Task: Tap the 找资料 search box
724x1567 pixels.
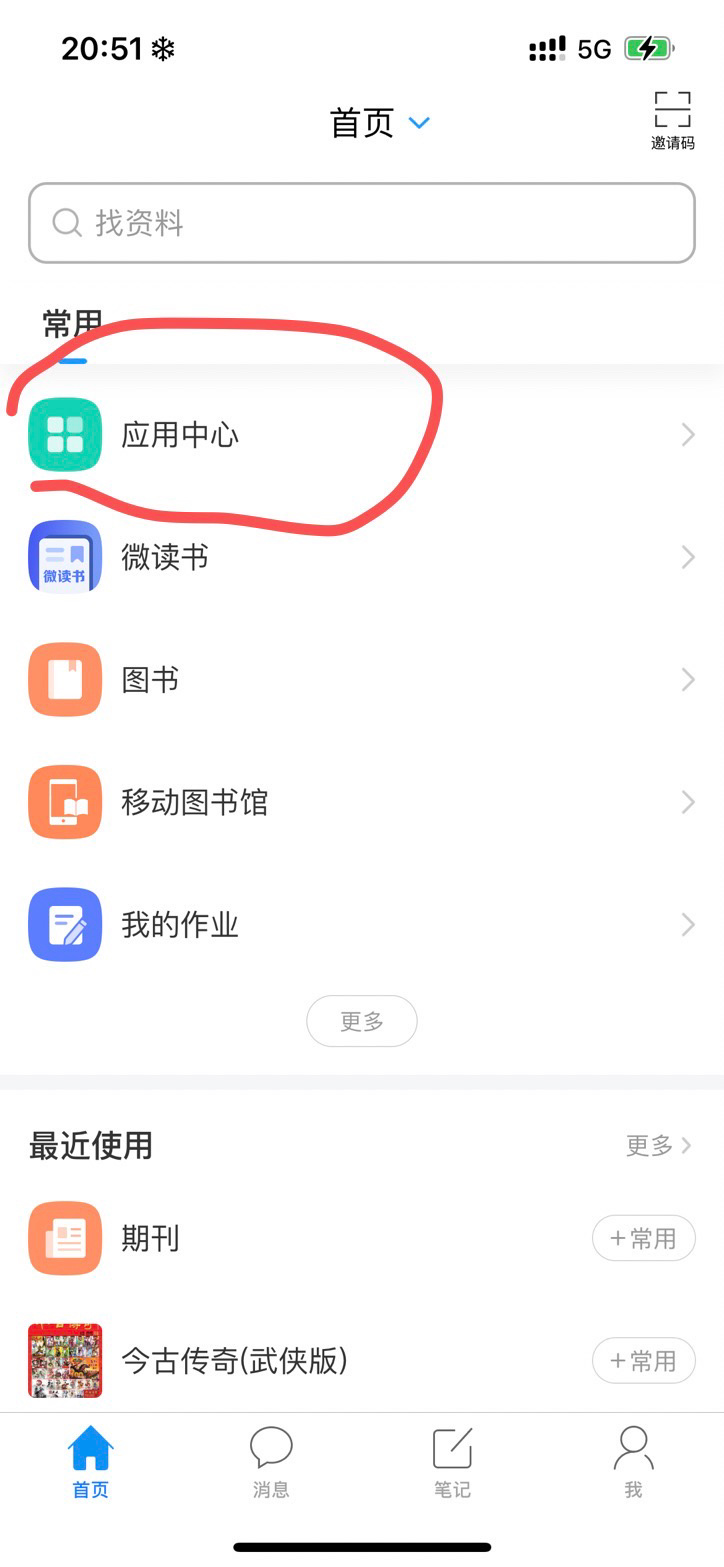Action: click(x=361, y=223)
